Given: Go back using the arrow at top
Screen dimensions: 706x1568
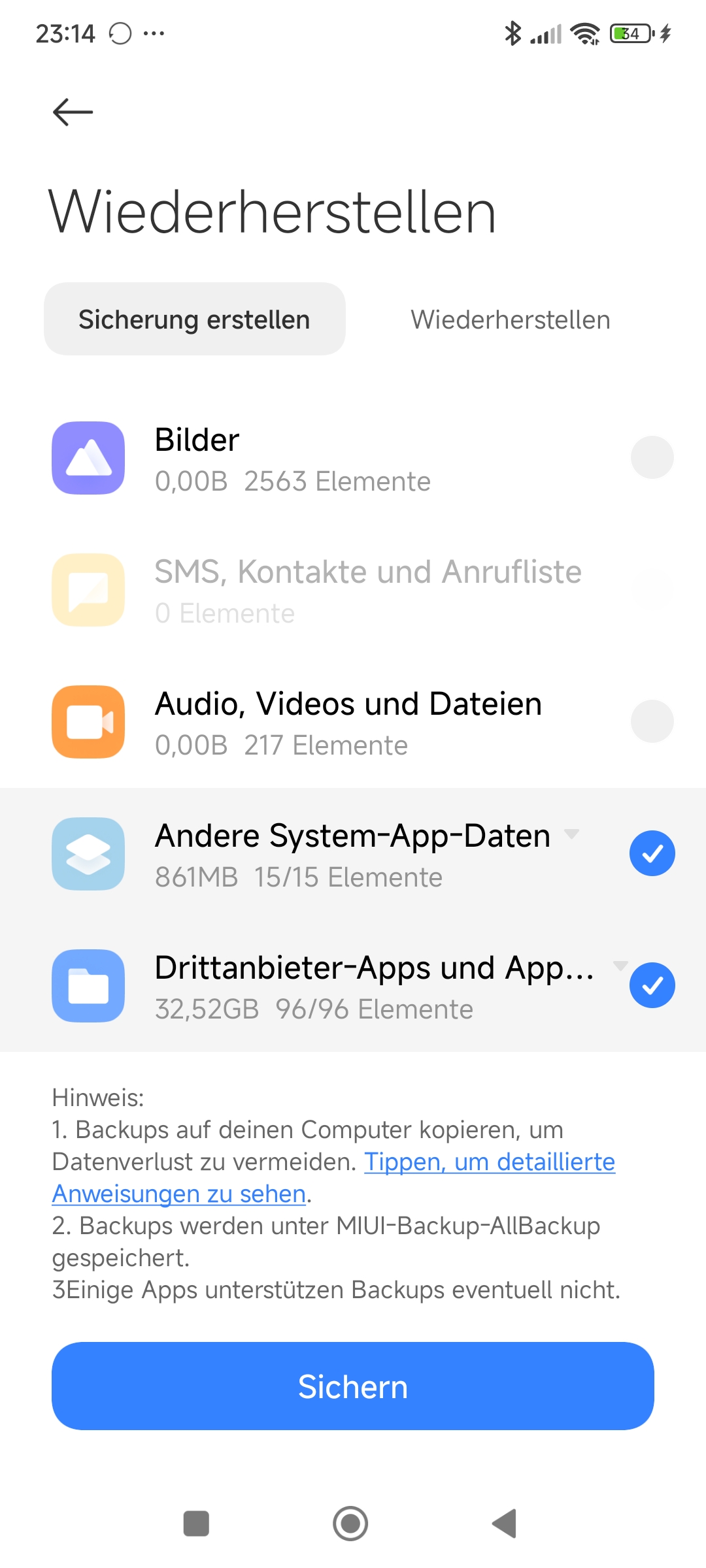Looking at the screenshot, I should [x=73, y=112].
